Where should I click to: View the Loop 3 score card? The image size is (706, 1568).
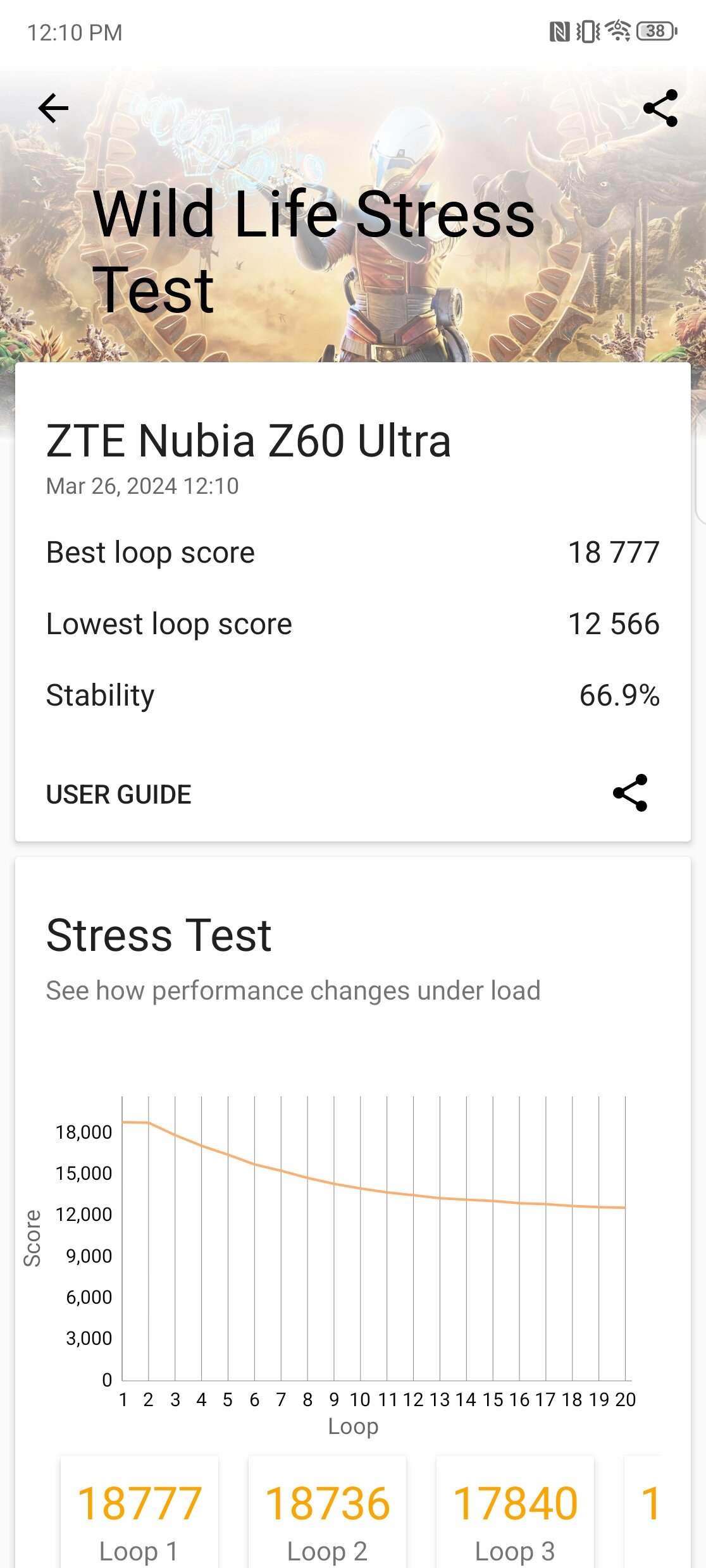(x=515, y=1512)
